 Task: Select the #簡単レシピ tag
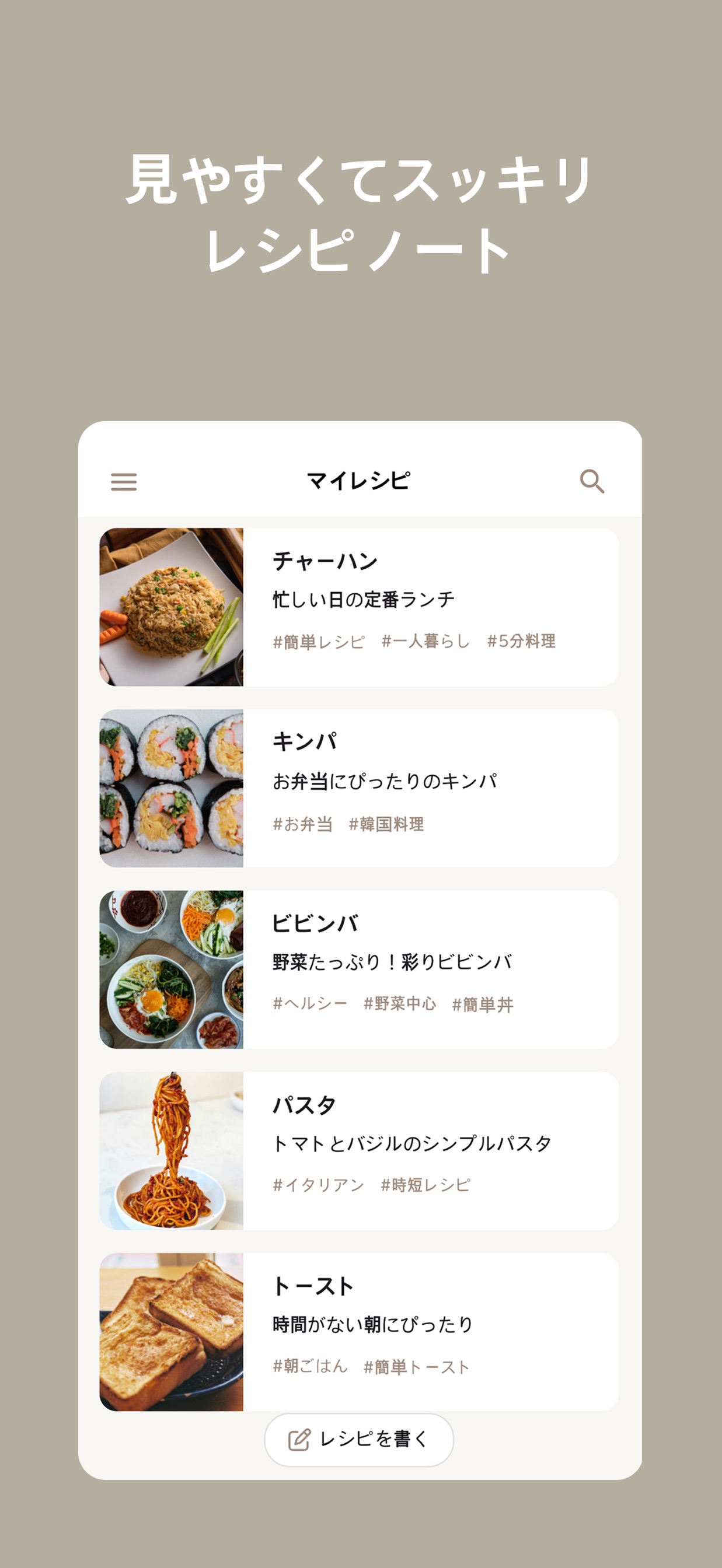pyautogui.click(x=319, y=640)
